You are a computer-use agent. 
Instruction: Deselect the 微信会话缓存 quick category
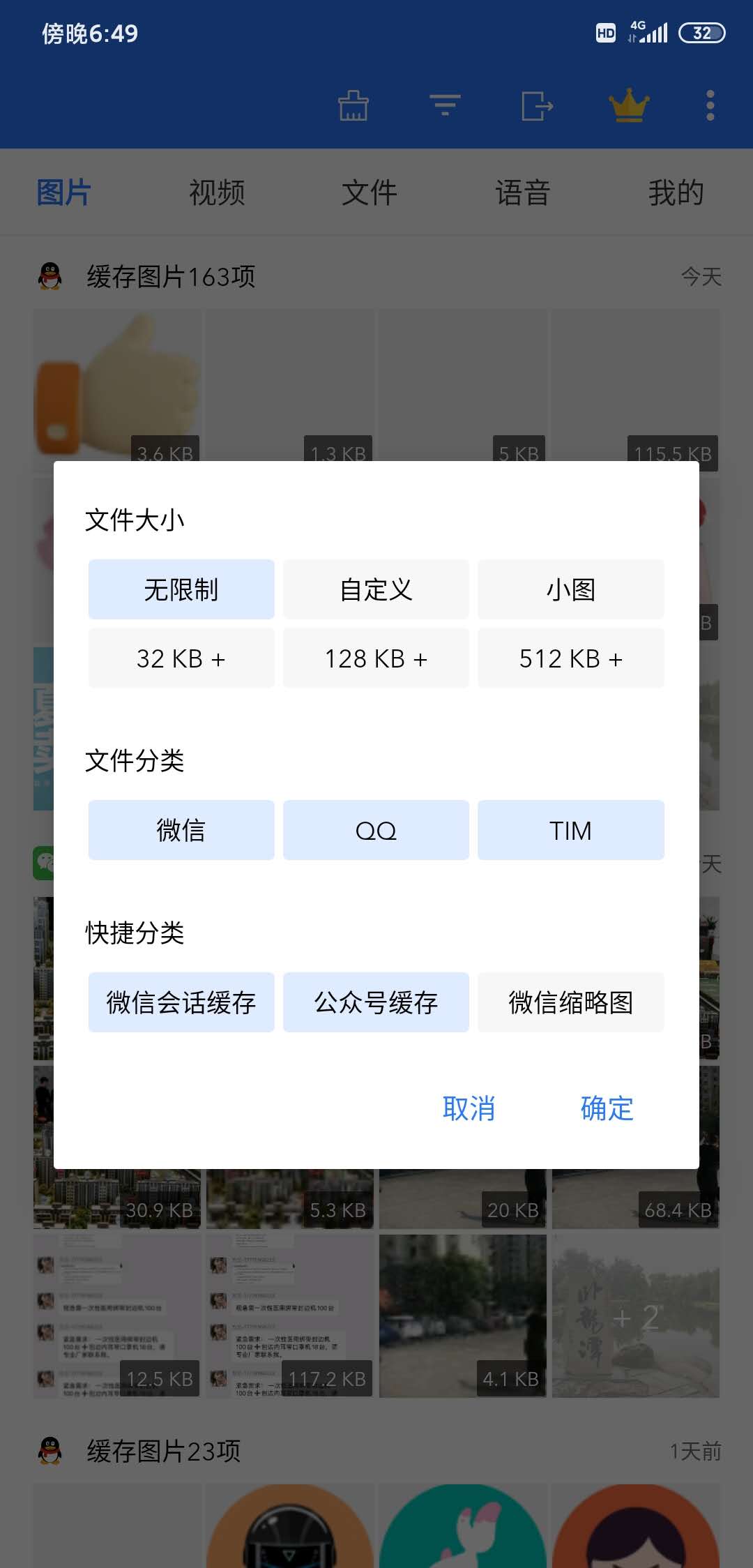(181, 1002)
